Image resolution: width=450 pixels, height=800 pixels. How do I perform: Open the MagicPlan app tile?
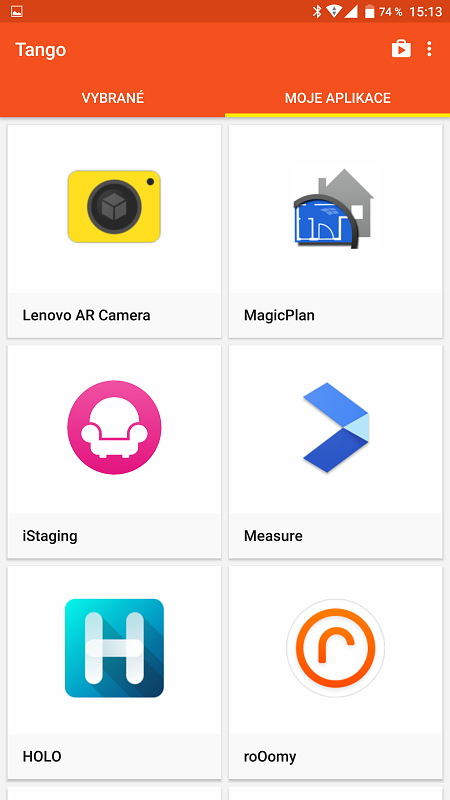click(335, 231)
